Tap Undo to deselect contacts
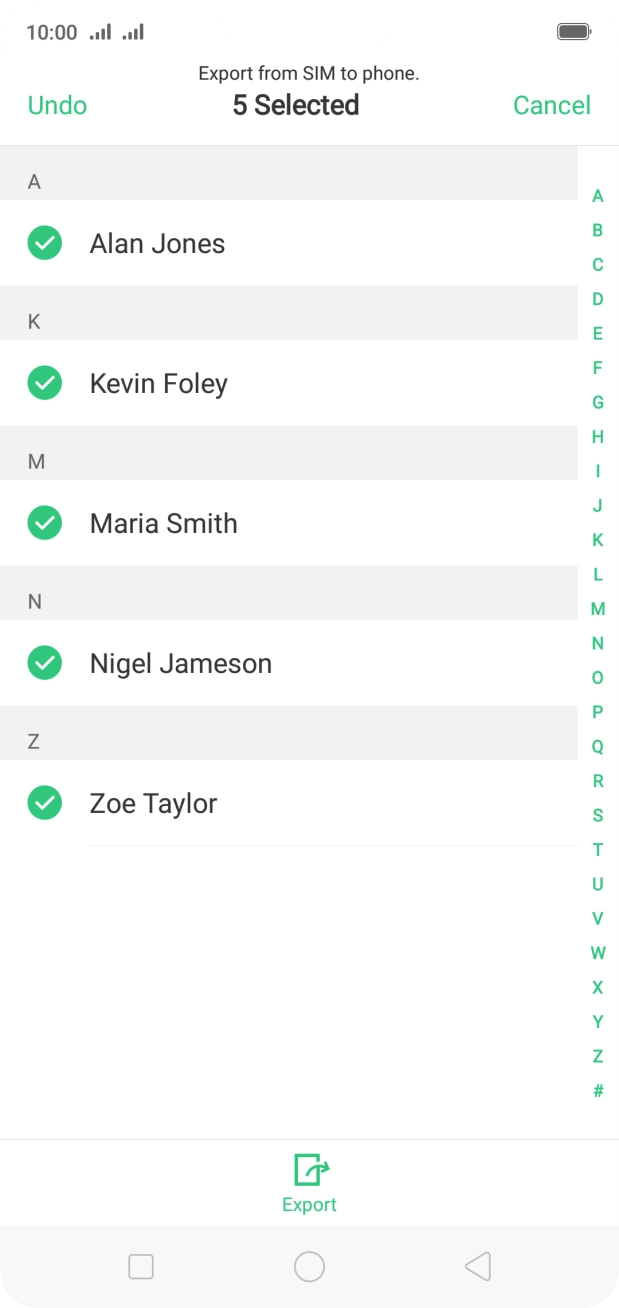Screen dimensions: 619x1308 pos(57,105)
